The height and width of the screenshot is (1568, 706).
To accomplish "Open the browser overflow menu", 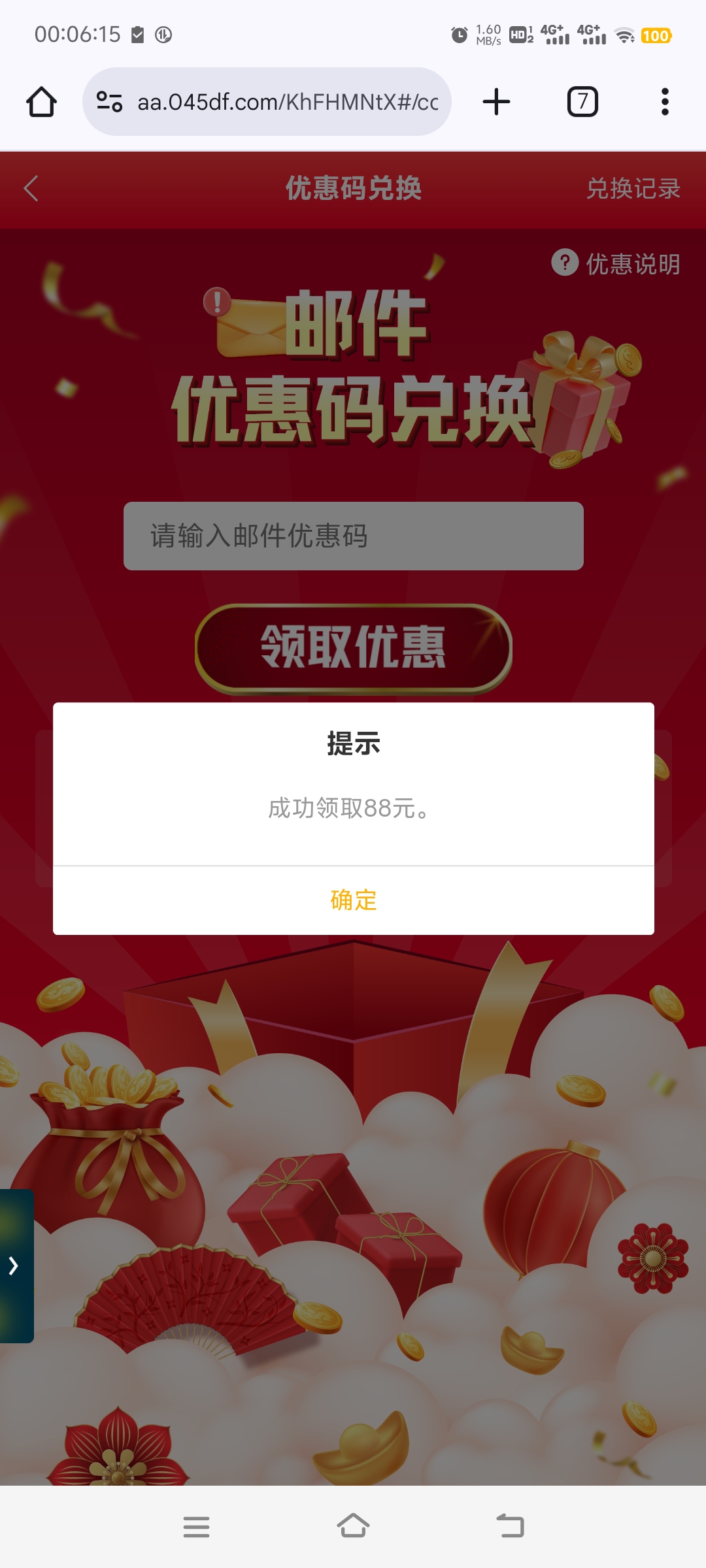I will tap(665, 102).
